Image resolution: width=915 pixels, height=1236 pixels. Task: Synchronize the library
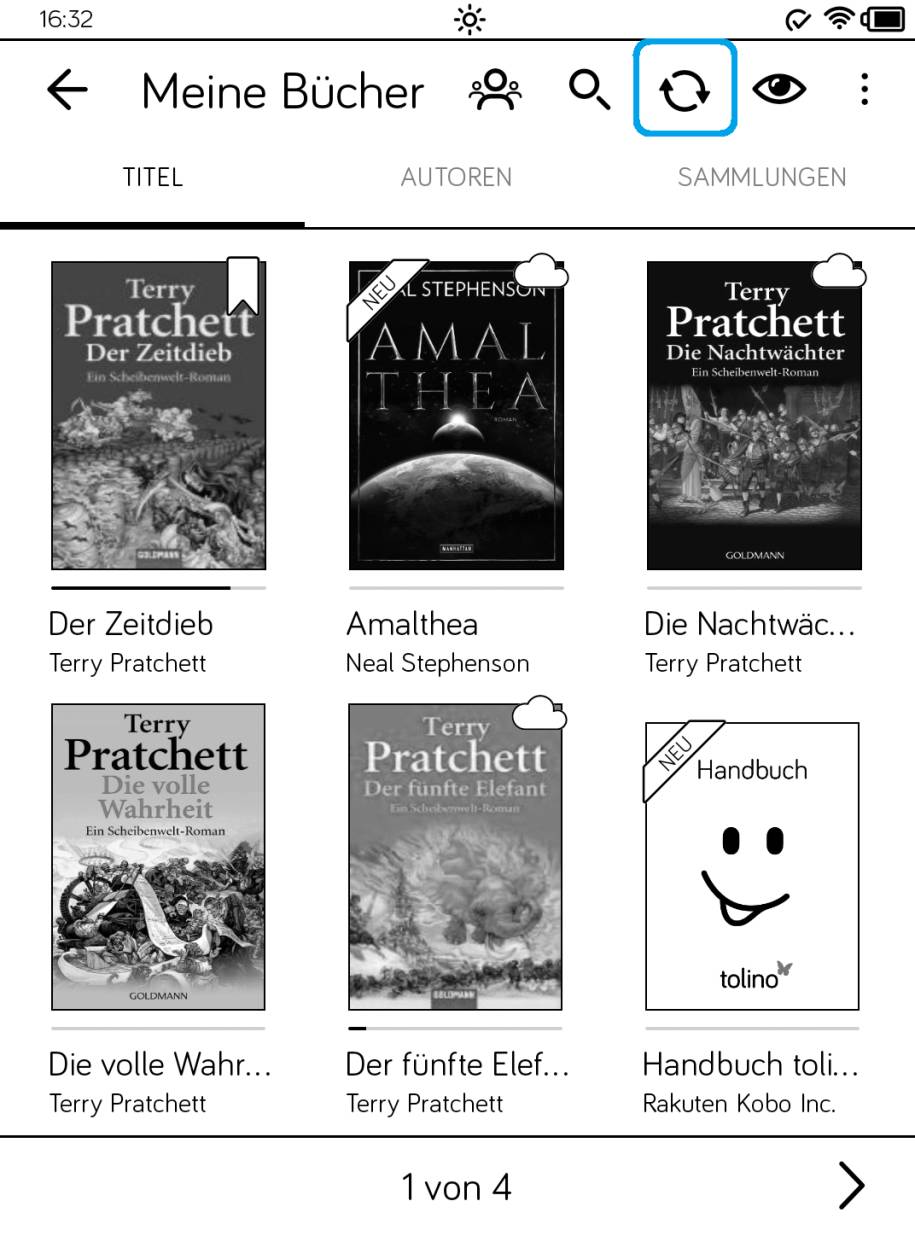pos(685,91)
